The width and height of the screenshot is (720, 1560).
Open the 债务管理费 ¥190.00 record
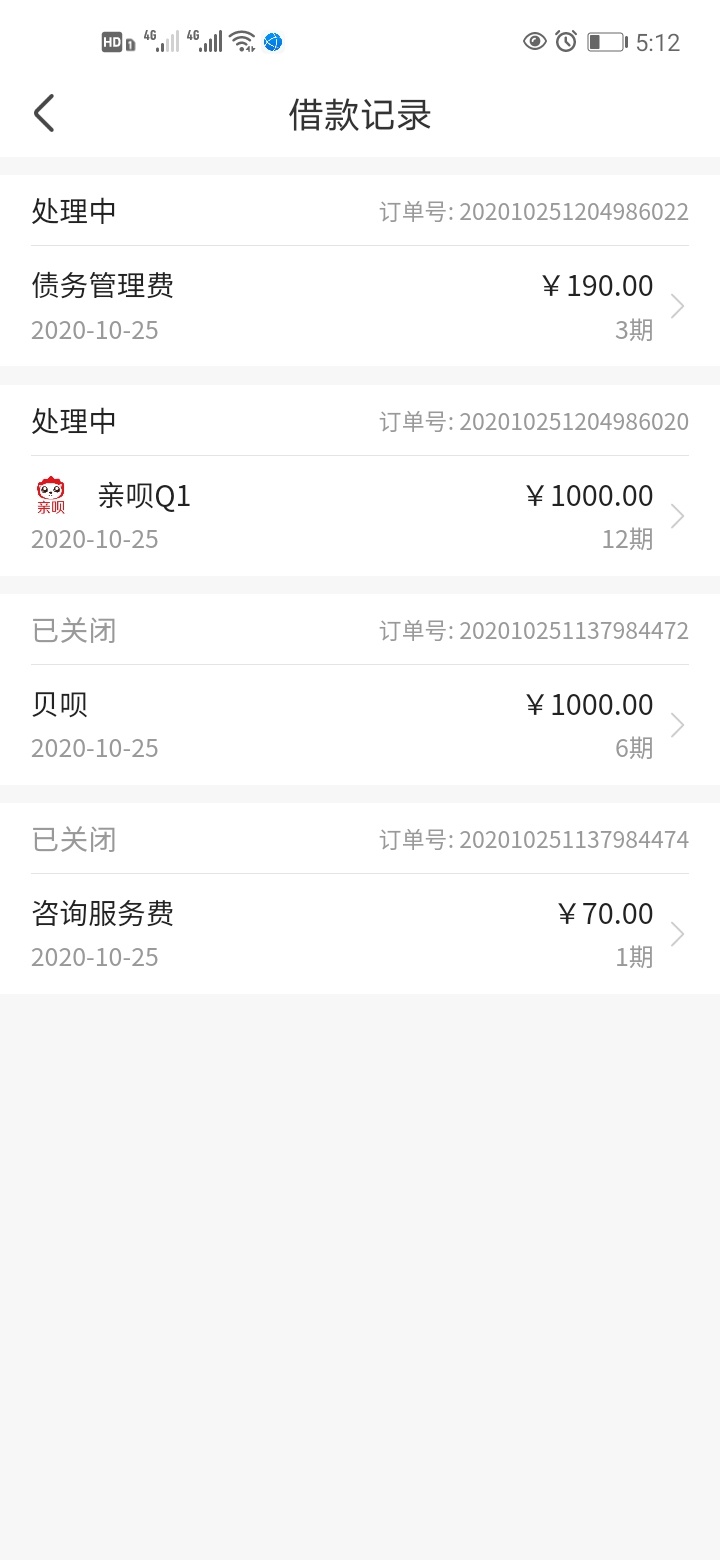[360, 306]
